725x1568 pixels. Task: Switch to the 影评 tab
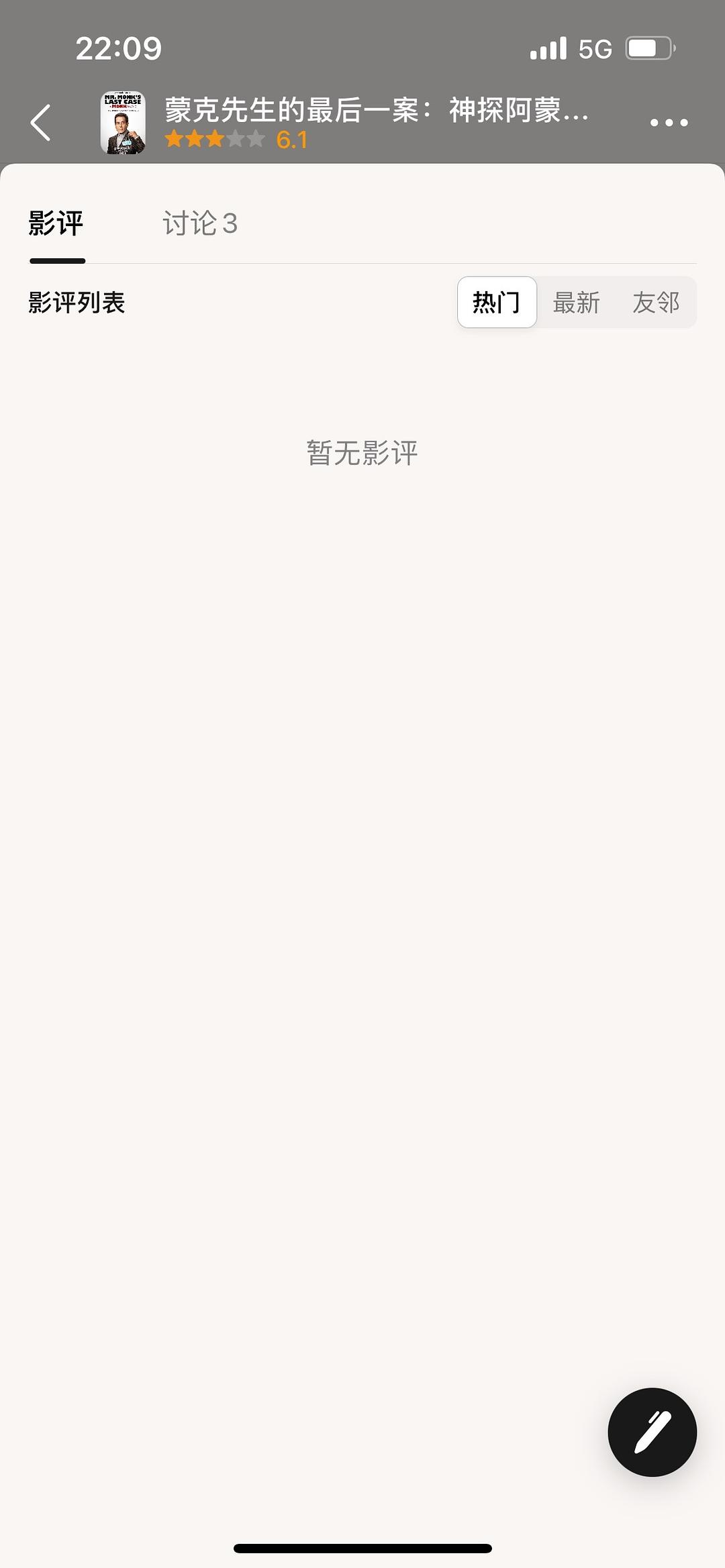56,223
